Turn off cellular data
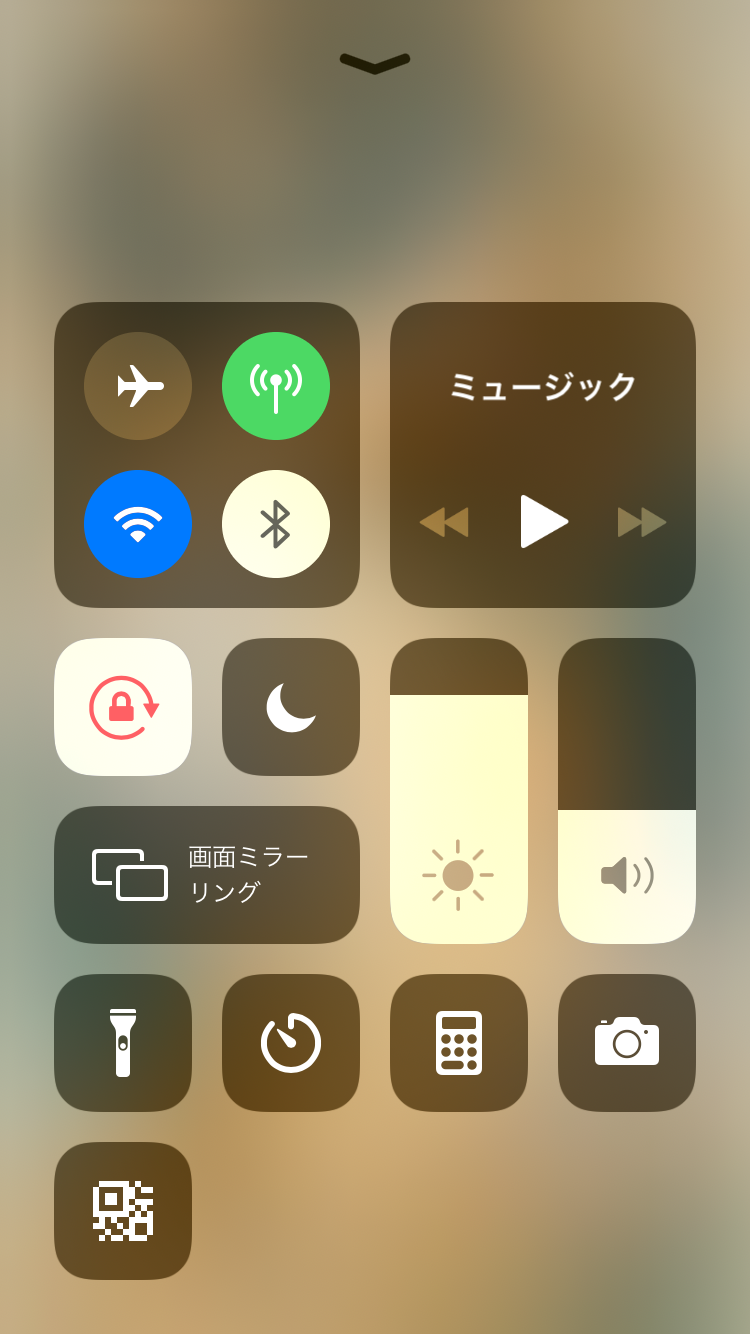 pyautogui.click(x=276, y=386)
